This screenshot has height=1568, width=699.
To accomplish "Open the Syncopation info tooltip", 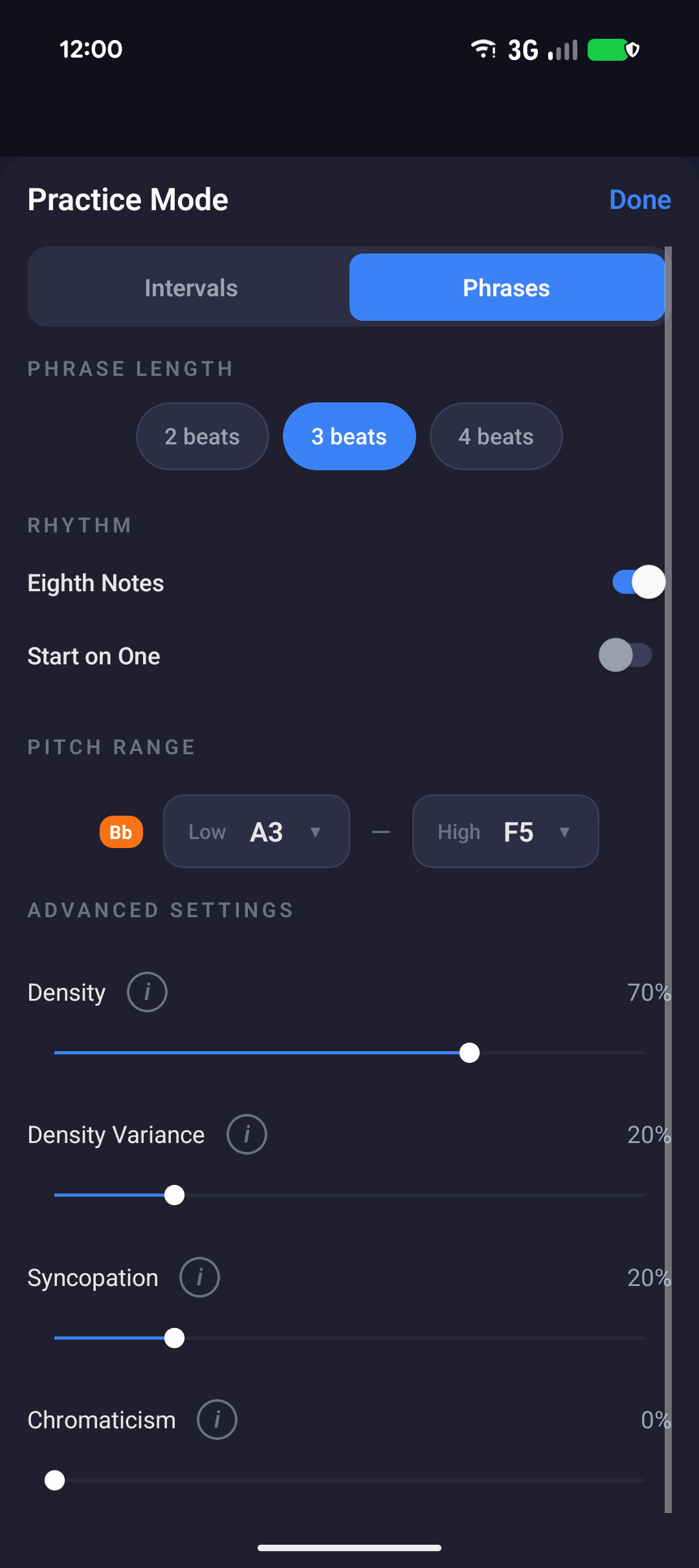I will pyautogui.click(x=199, y=1277).
